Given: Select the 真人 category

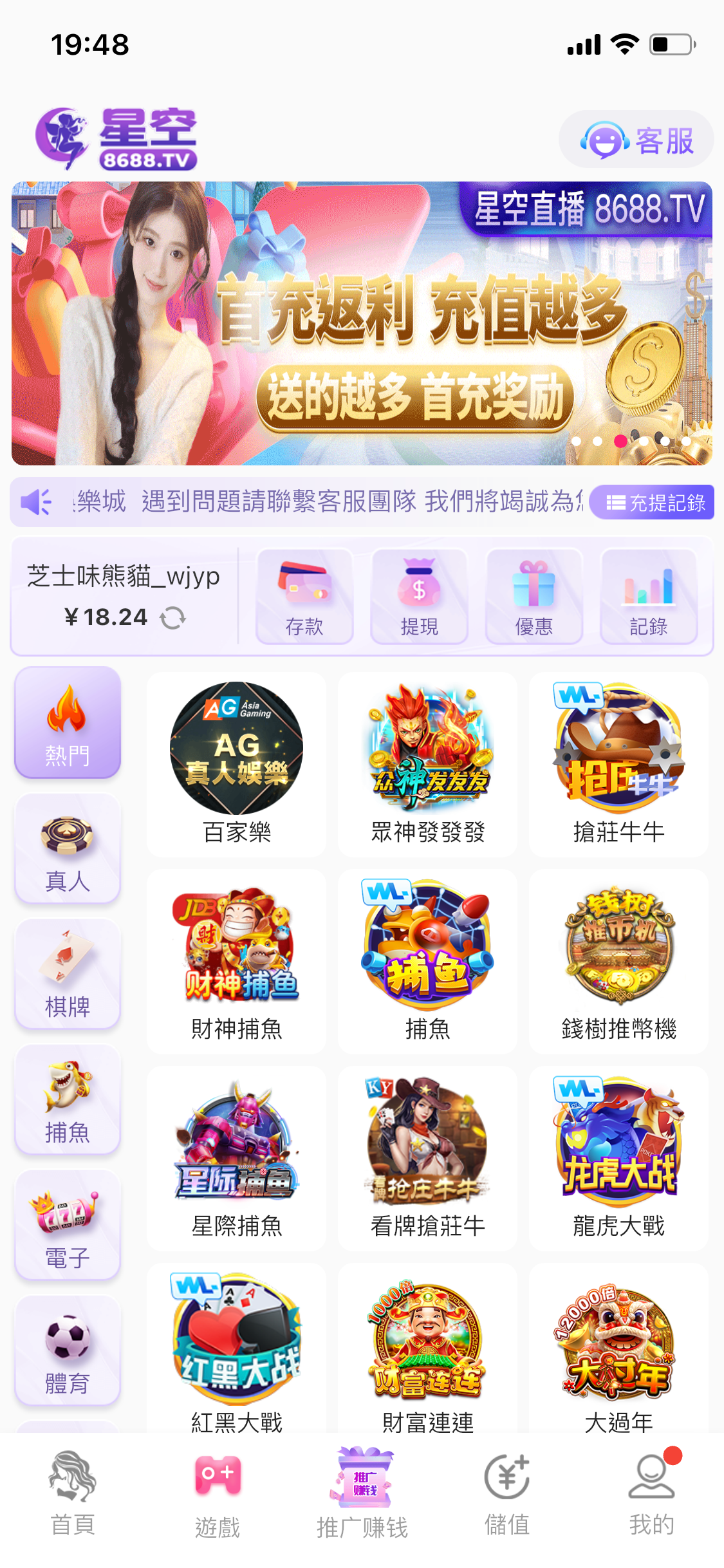Looking at the screenshot, I should 68,850.
